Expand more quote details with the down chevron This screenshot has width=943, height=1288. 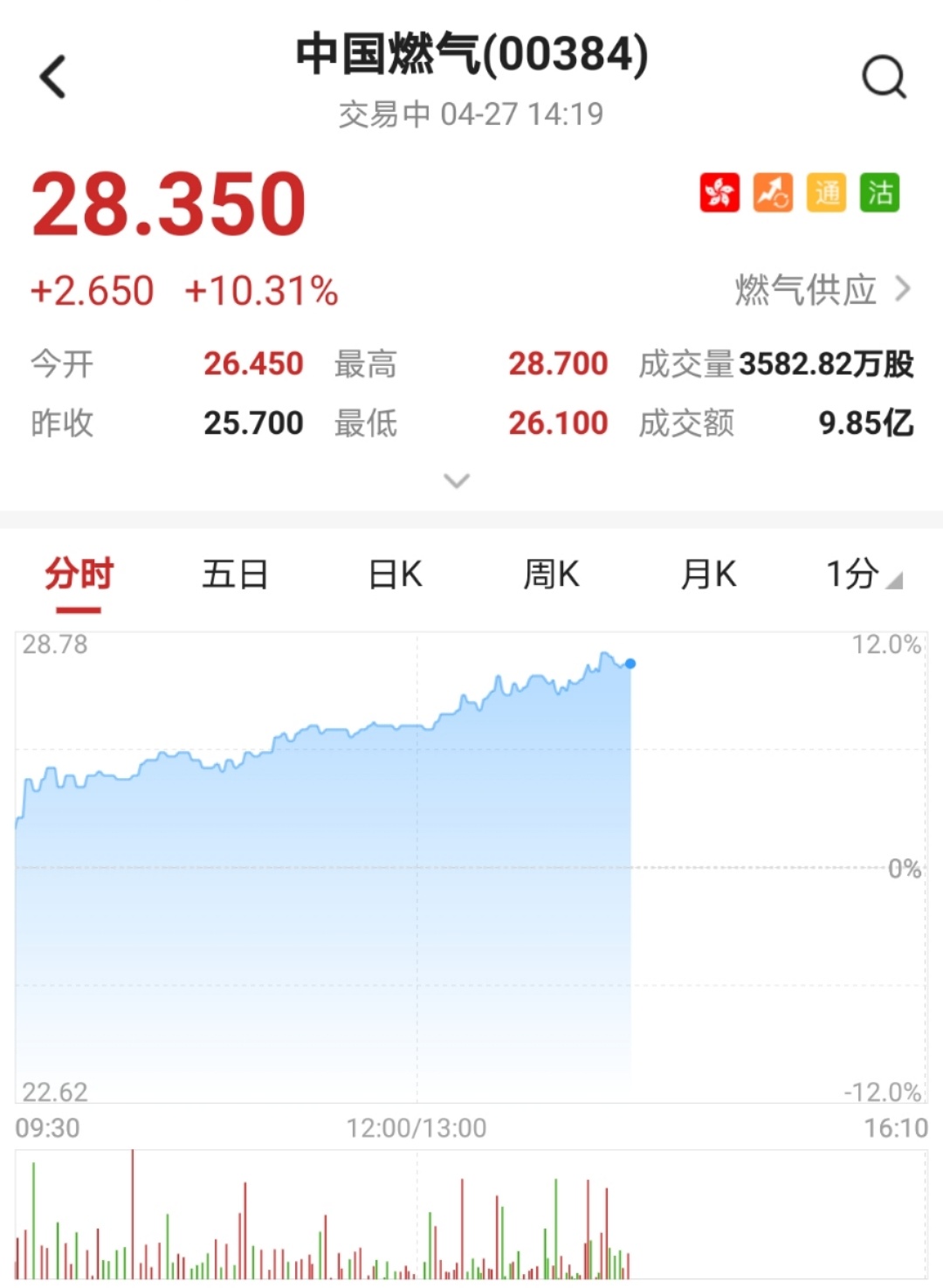457,481
